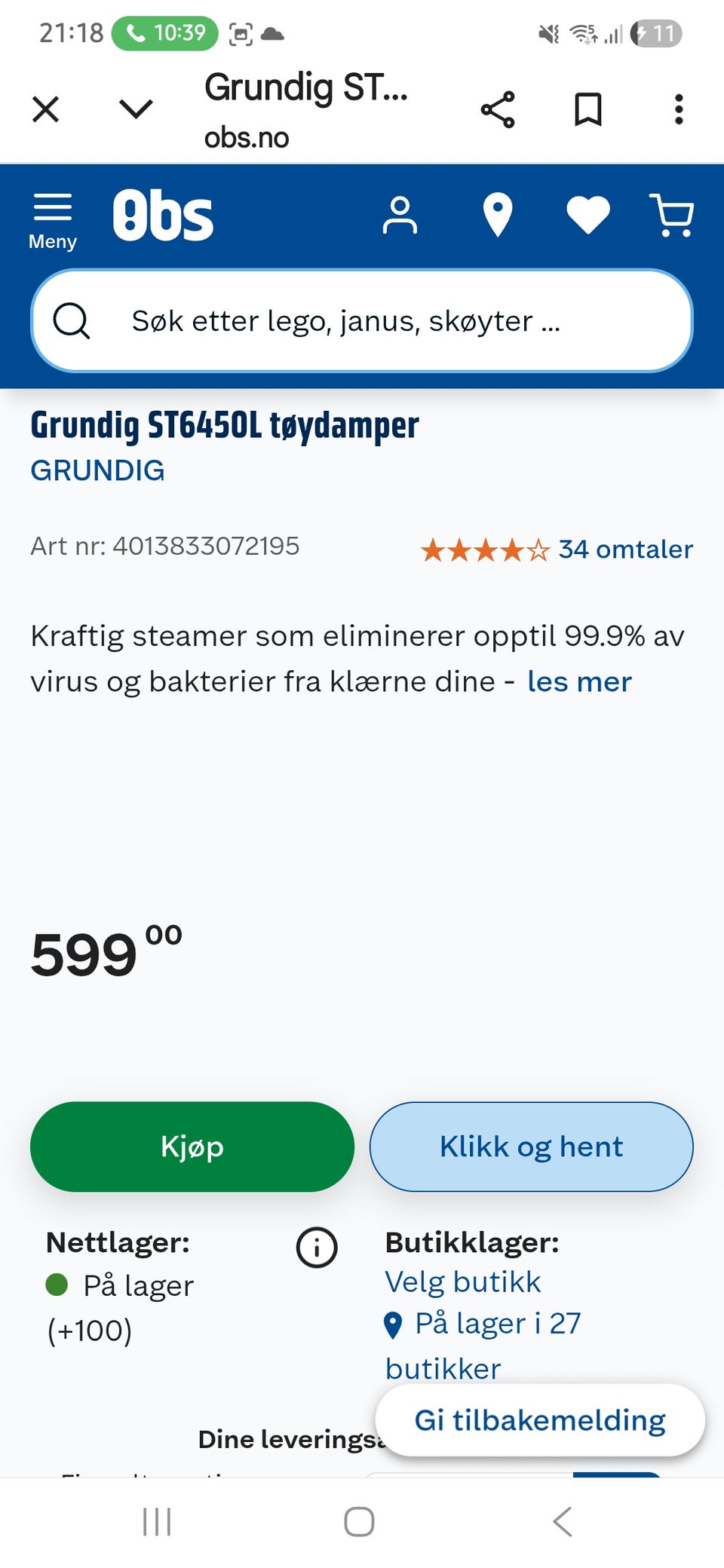Screen dimensions: 724x1568
Task: Expand description with les mer
Action: click(x=579, y=681)
